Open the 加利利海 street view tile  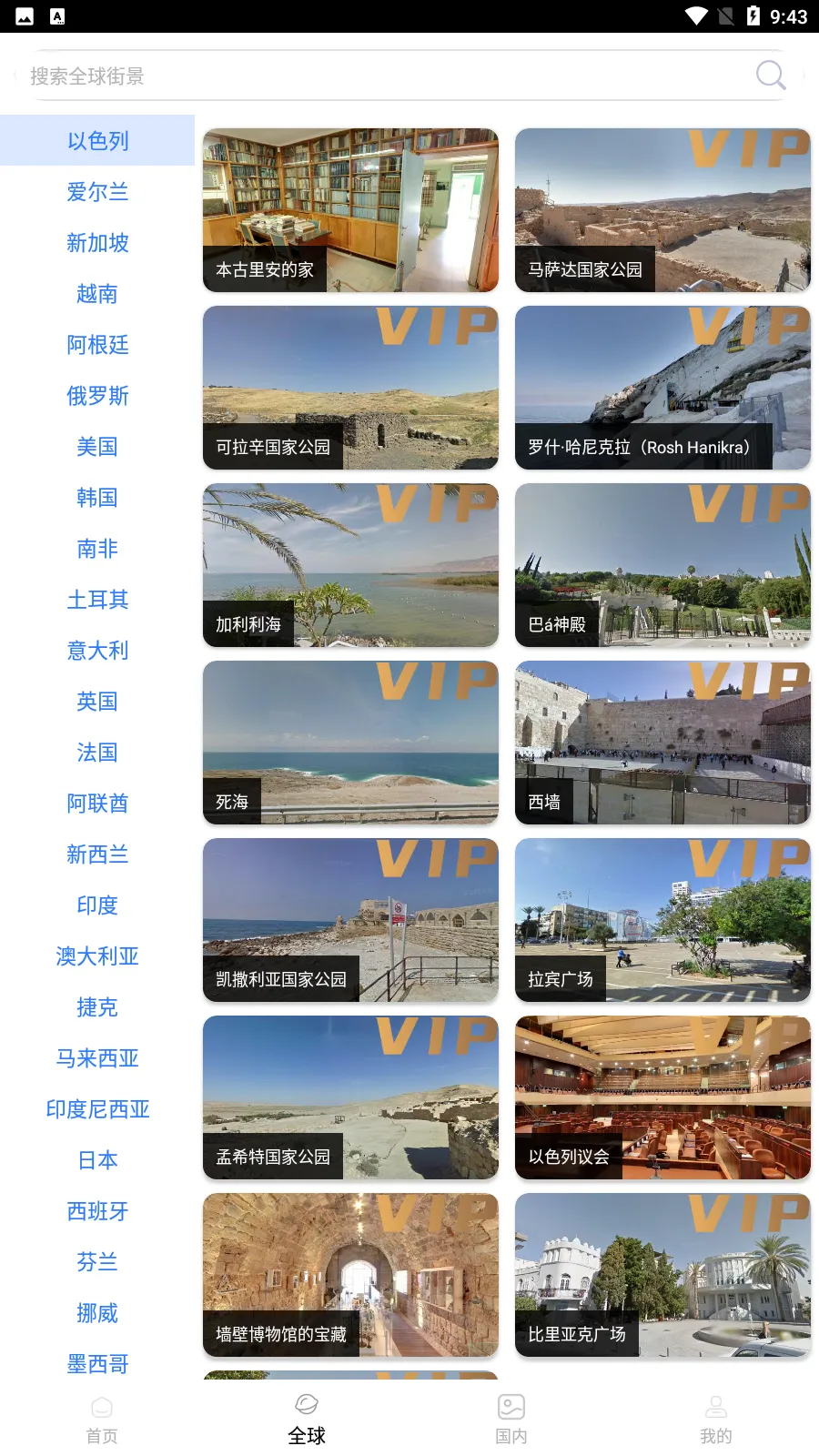pyautogui.click(x=350, y=565)
